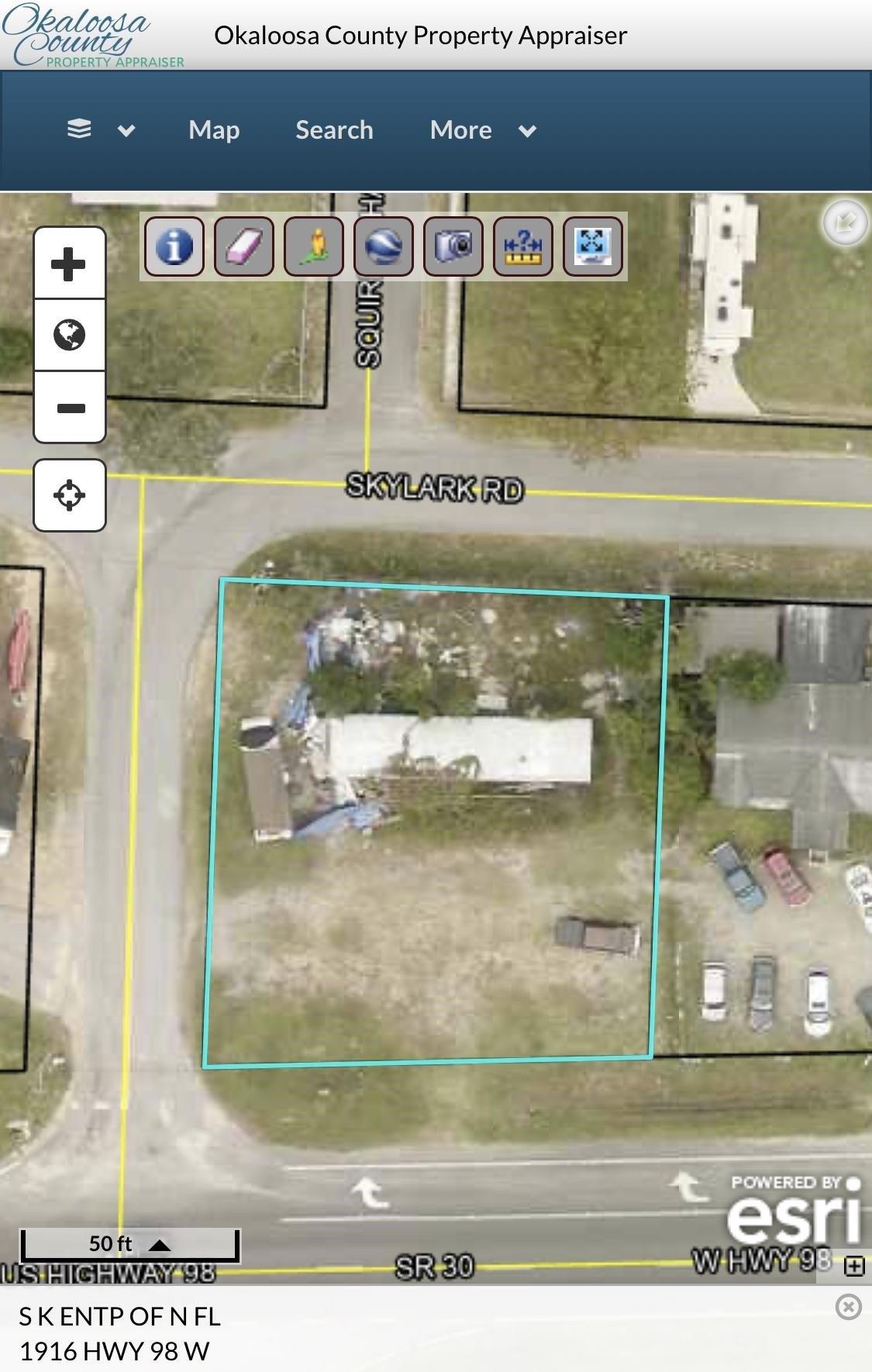Open the Search tab
The height and width of the screenshot is (1372, 872).
[334, 129]
